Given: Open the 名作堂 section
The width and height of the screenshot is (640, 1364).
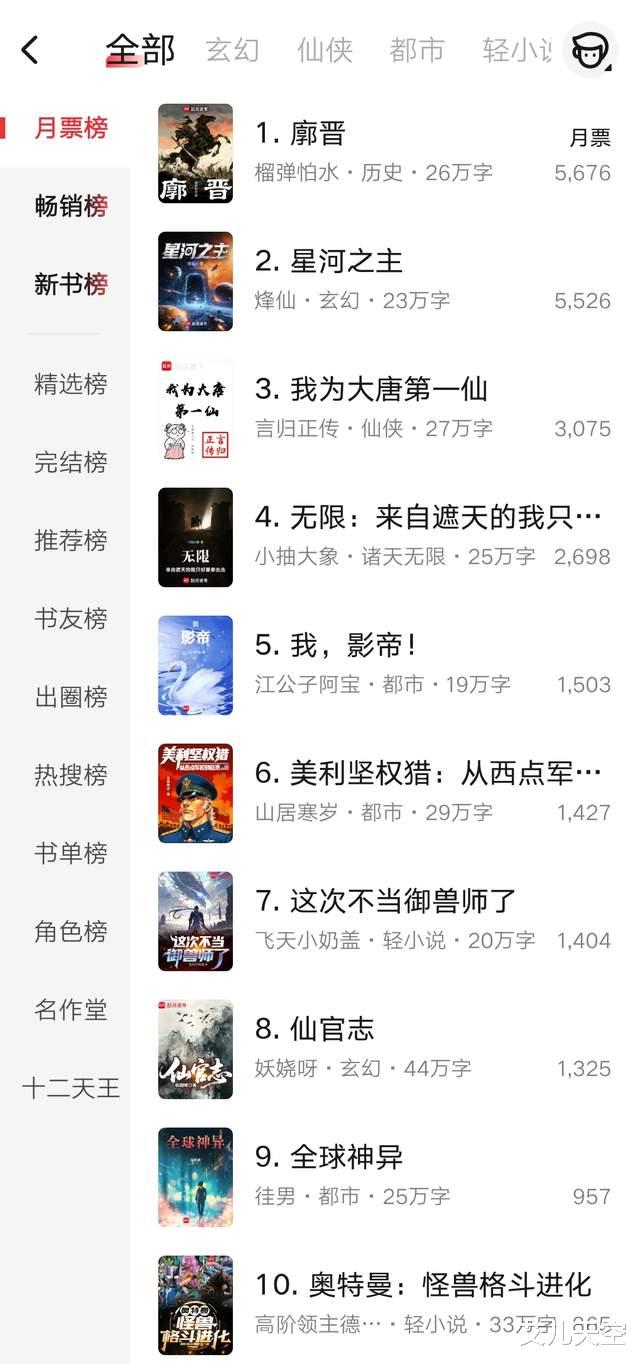Looking at the screenshot, I should click(x=70, y=1010).
